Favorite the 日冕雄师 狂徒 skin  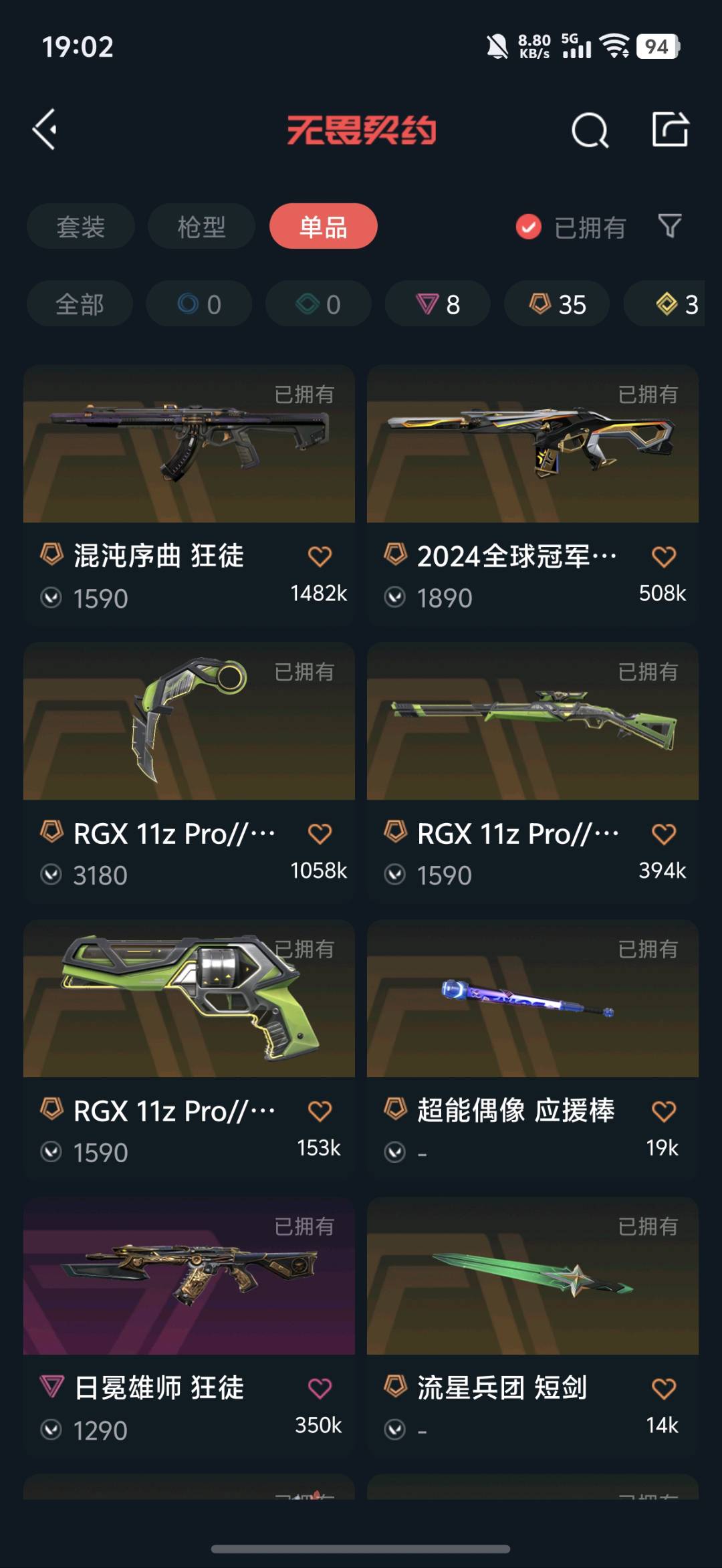(320, 1389)
